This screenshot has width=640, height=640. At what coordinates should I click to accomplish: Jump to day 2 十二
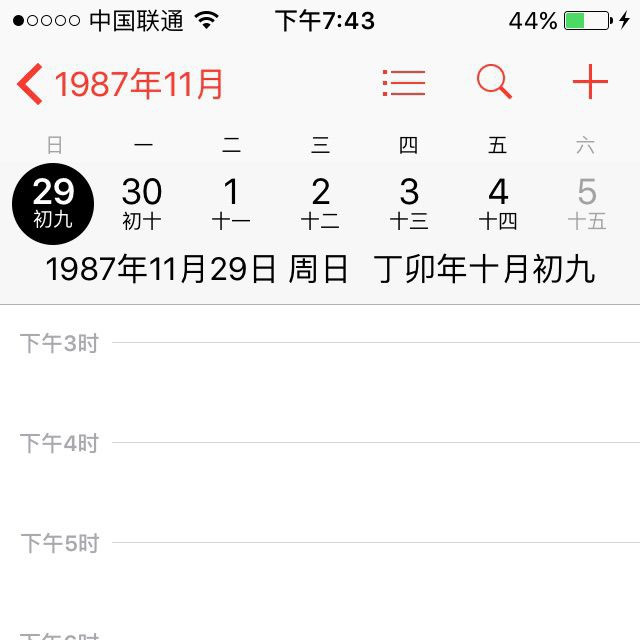coord(320,202)
